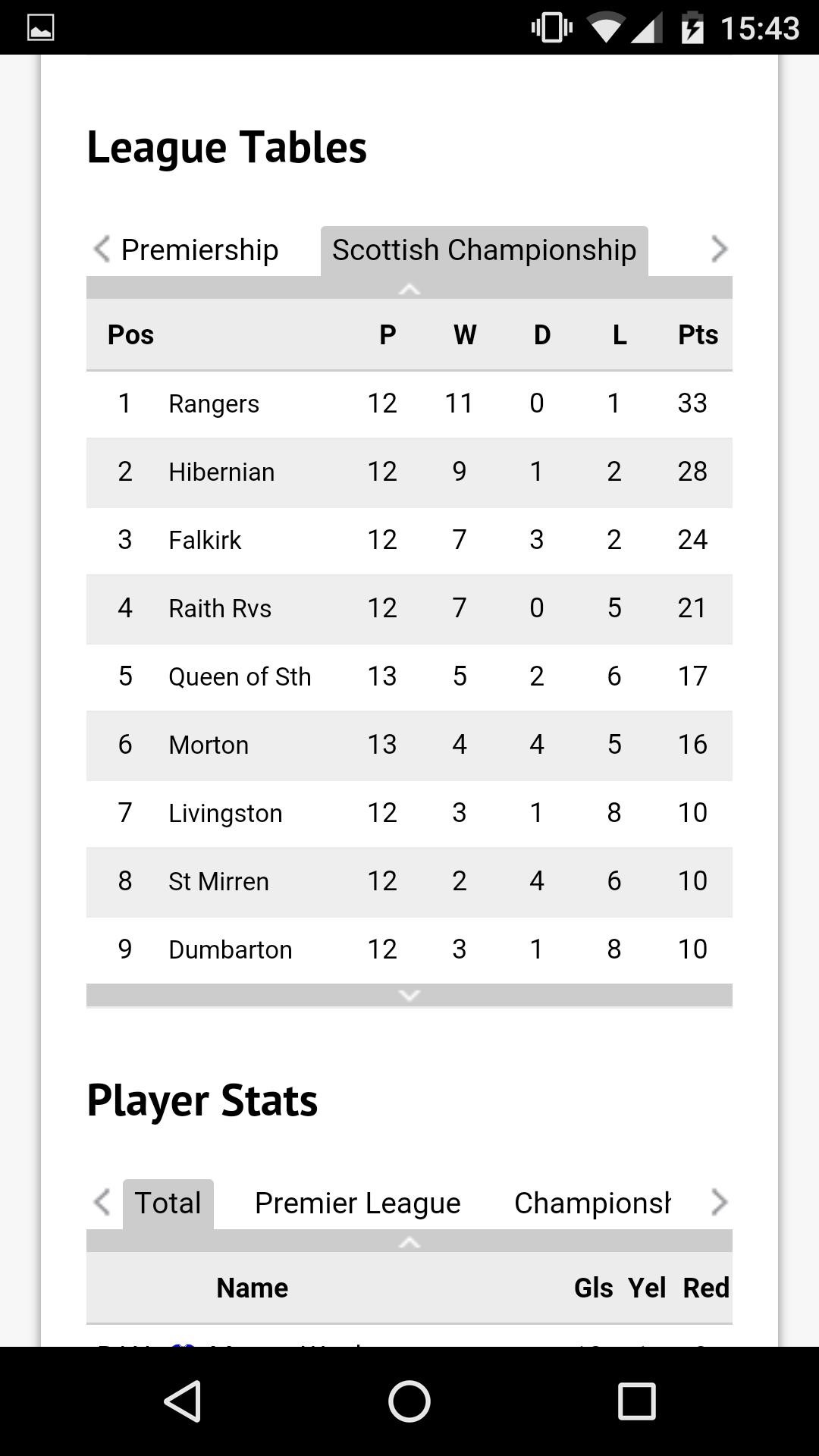Collapse league table using the up chevron bar
Screen dimensions: 819x1456
click(409, 288)
